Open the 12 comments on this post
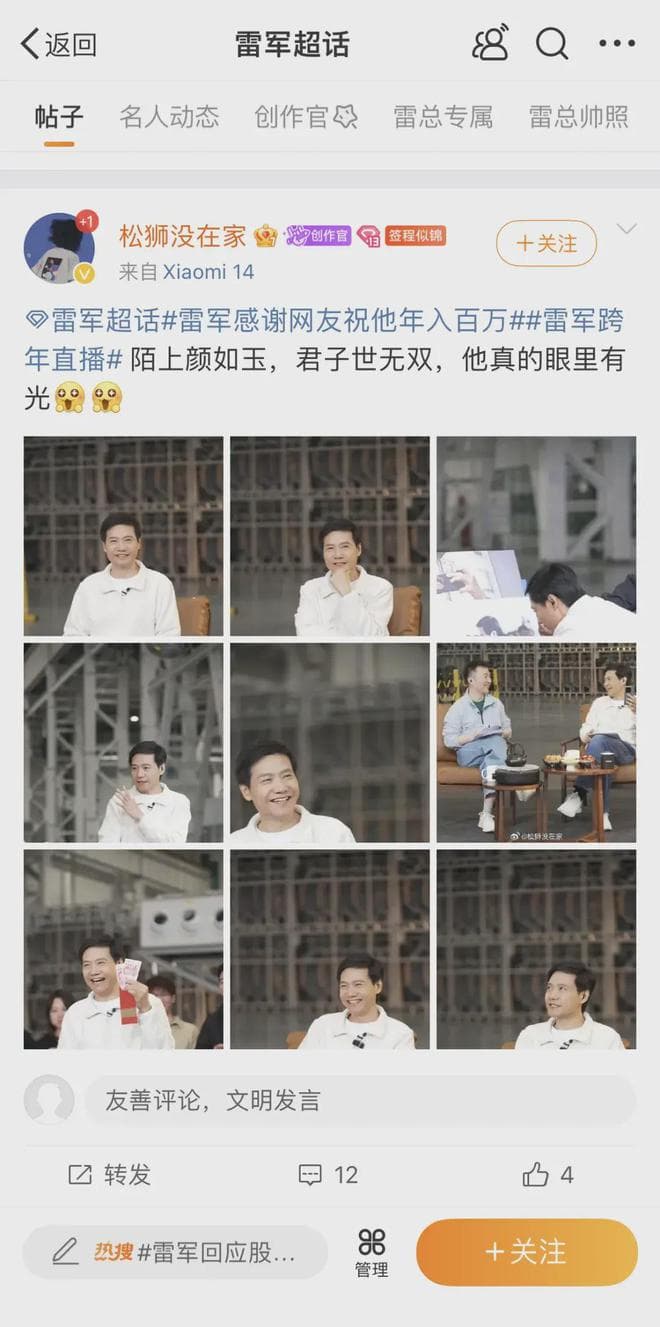Screen dimensions: 660x1327 point(329,1175)
